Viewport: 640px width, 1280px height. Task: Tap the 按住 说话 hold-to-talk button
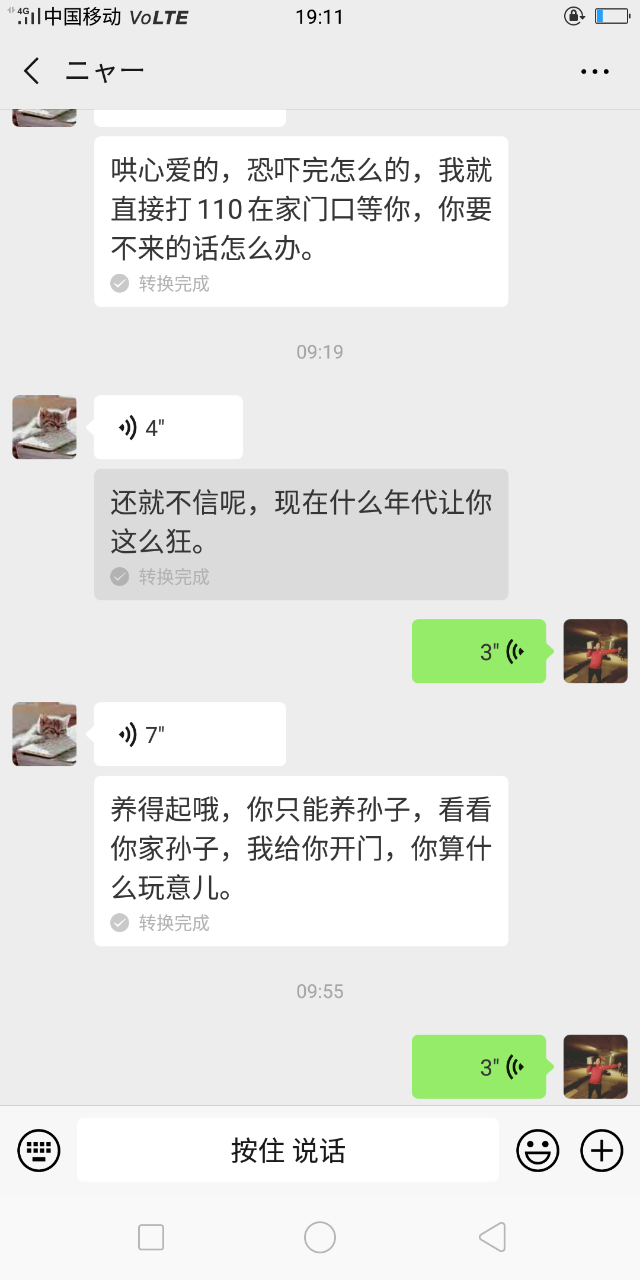point(288,1150)
